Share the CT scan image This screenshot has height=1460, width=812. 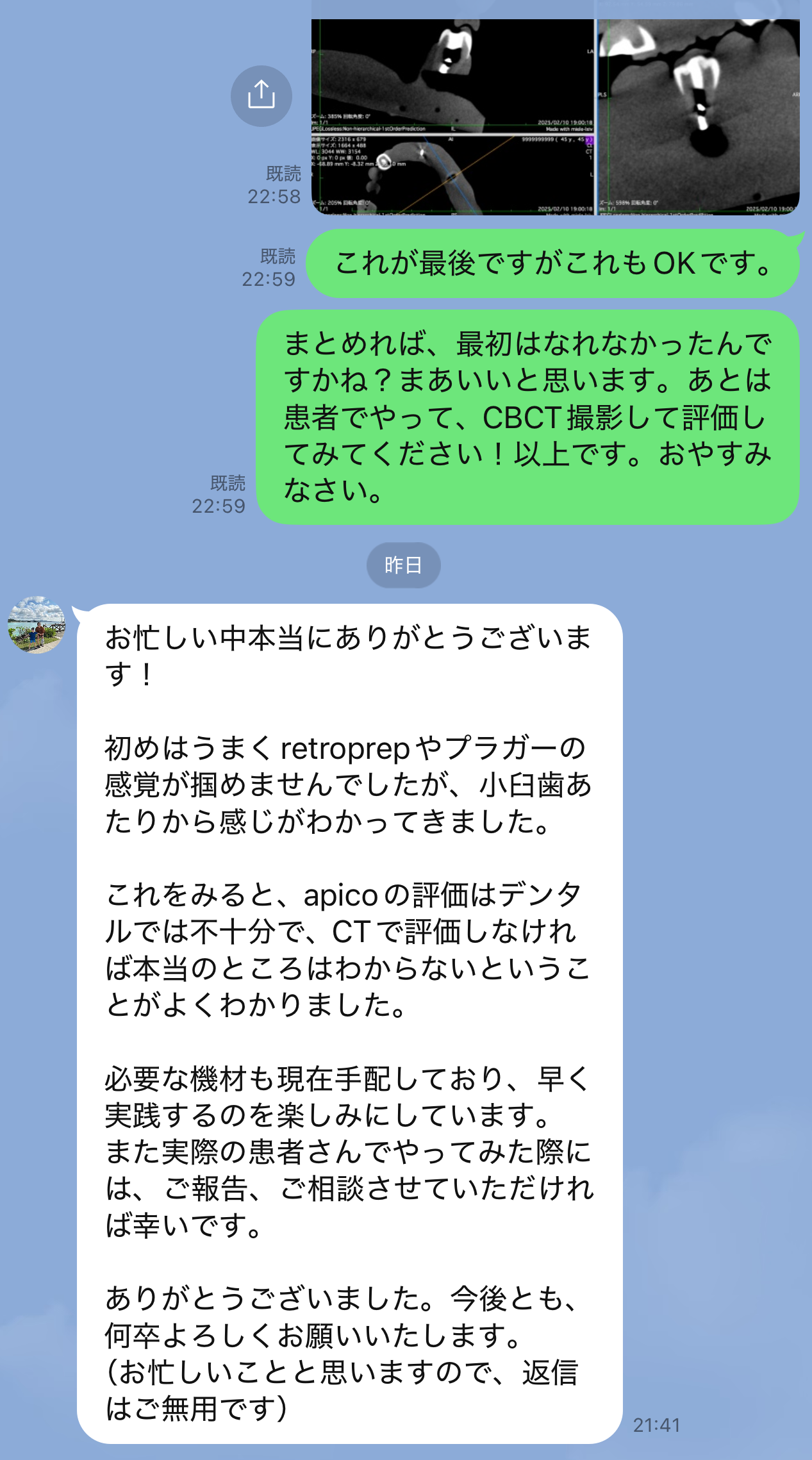(261, 95)
